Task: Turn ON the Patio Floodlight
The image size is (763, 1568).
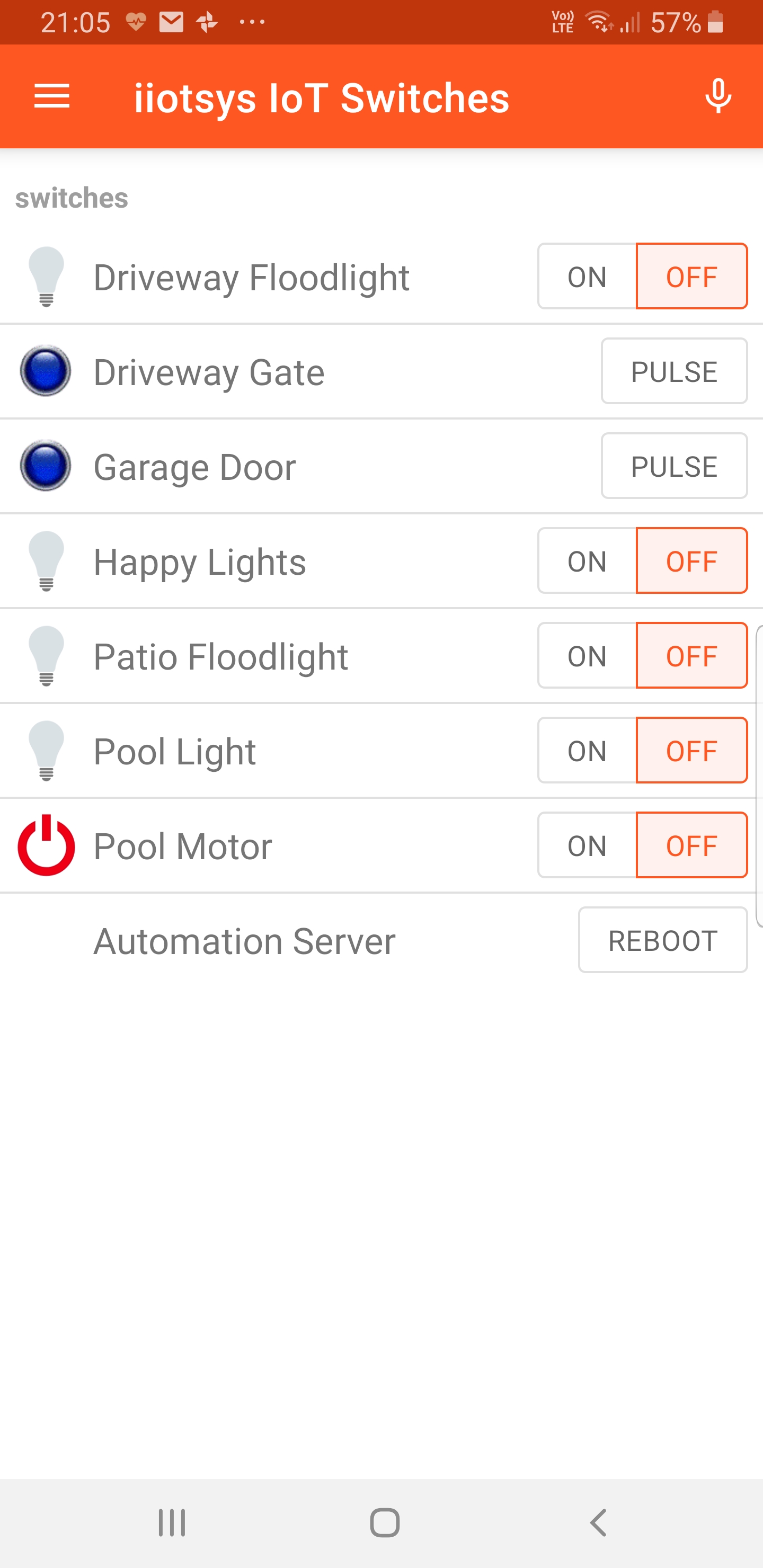Action: (x=587, y=656)
